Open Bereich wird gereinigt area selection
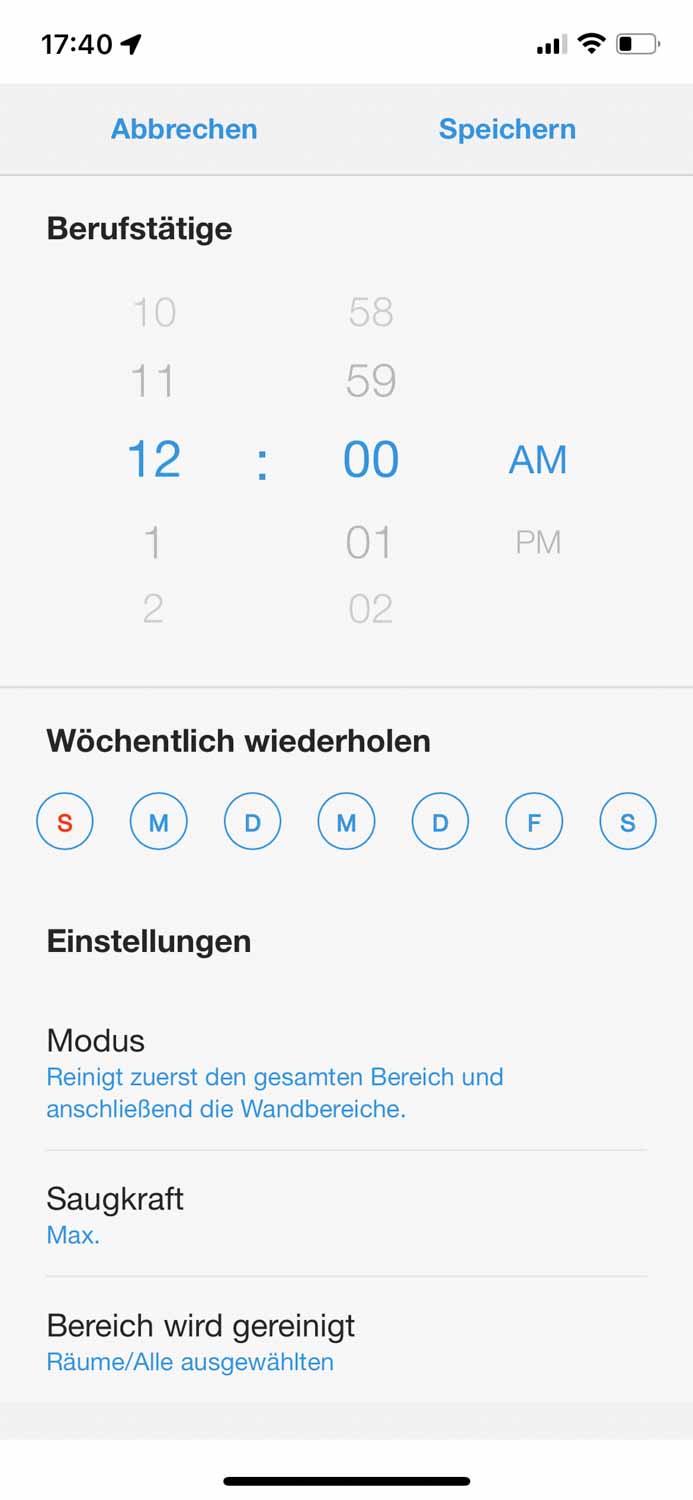693x1500 pixels. pyautogui.click(x=346, y=1341)
